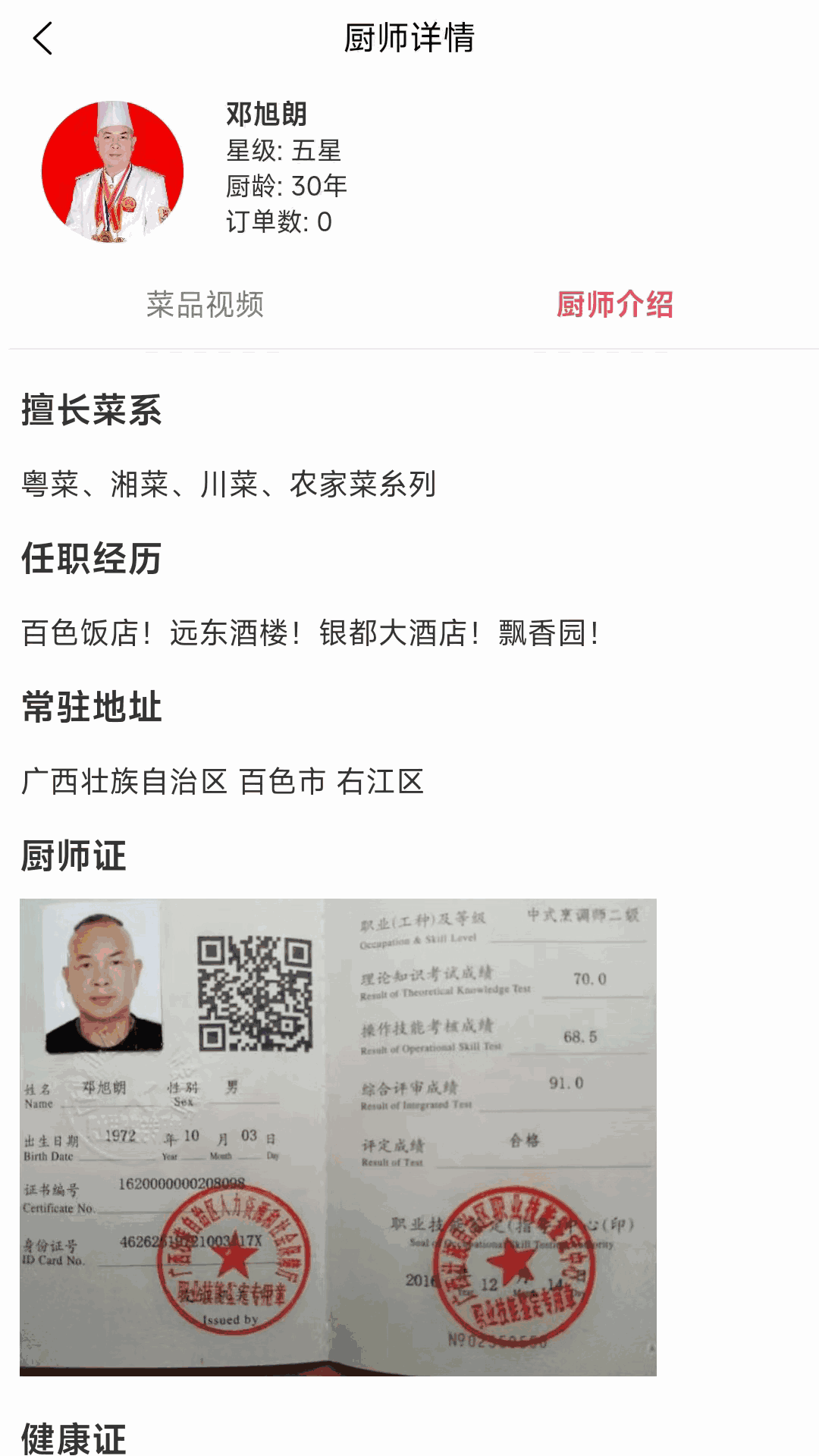Go back from chef details

43,38
